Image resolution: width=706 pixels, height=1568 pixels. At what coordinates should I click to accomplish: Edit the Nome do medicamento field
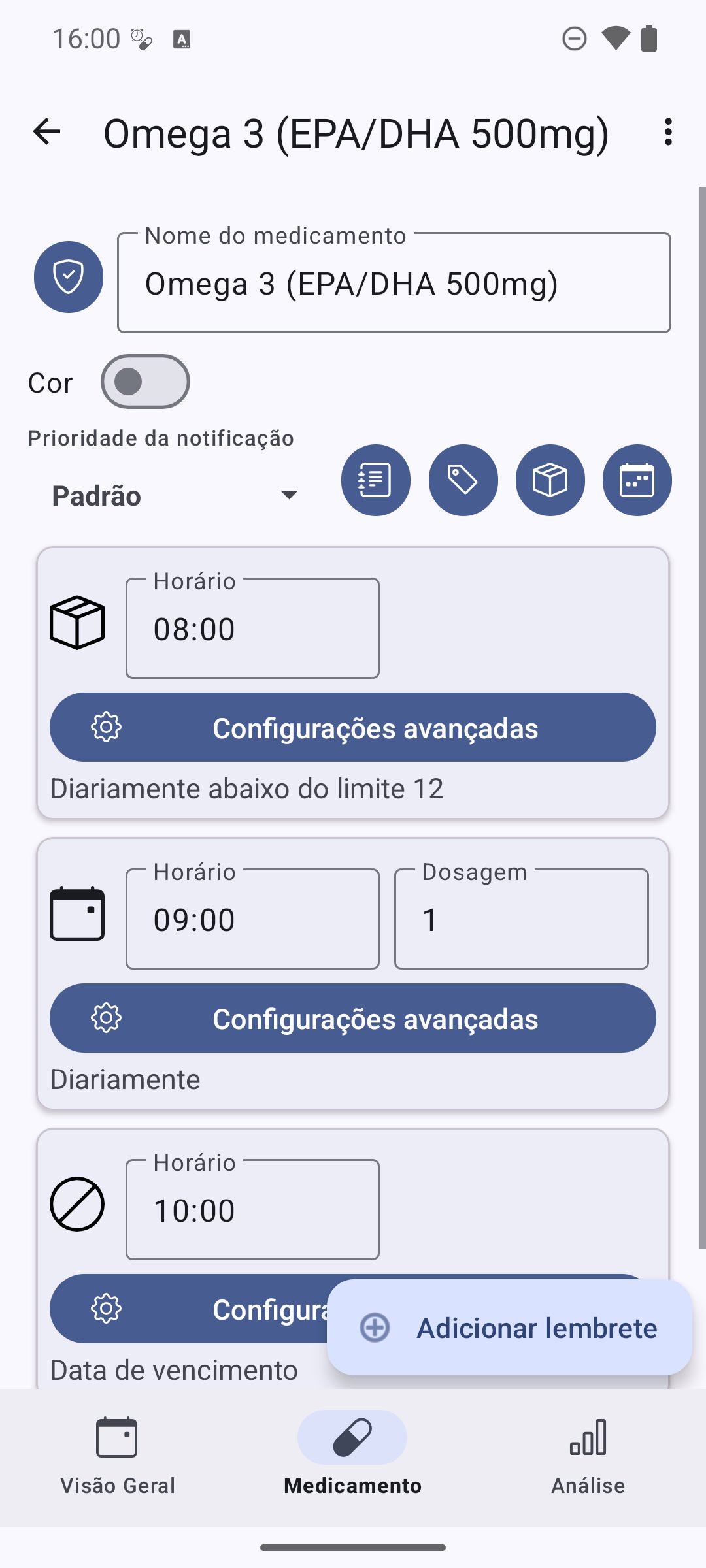click(394, 282)
